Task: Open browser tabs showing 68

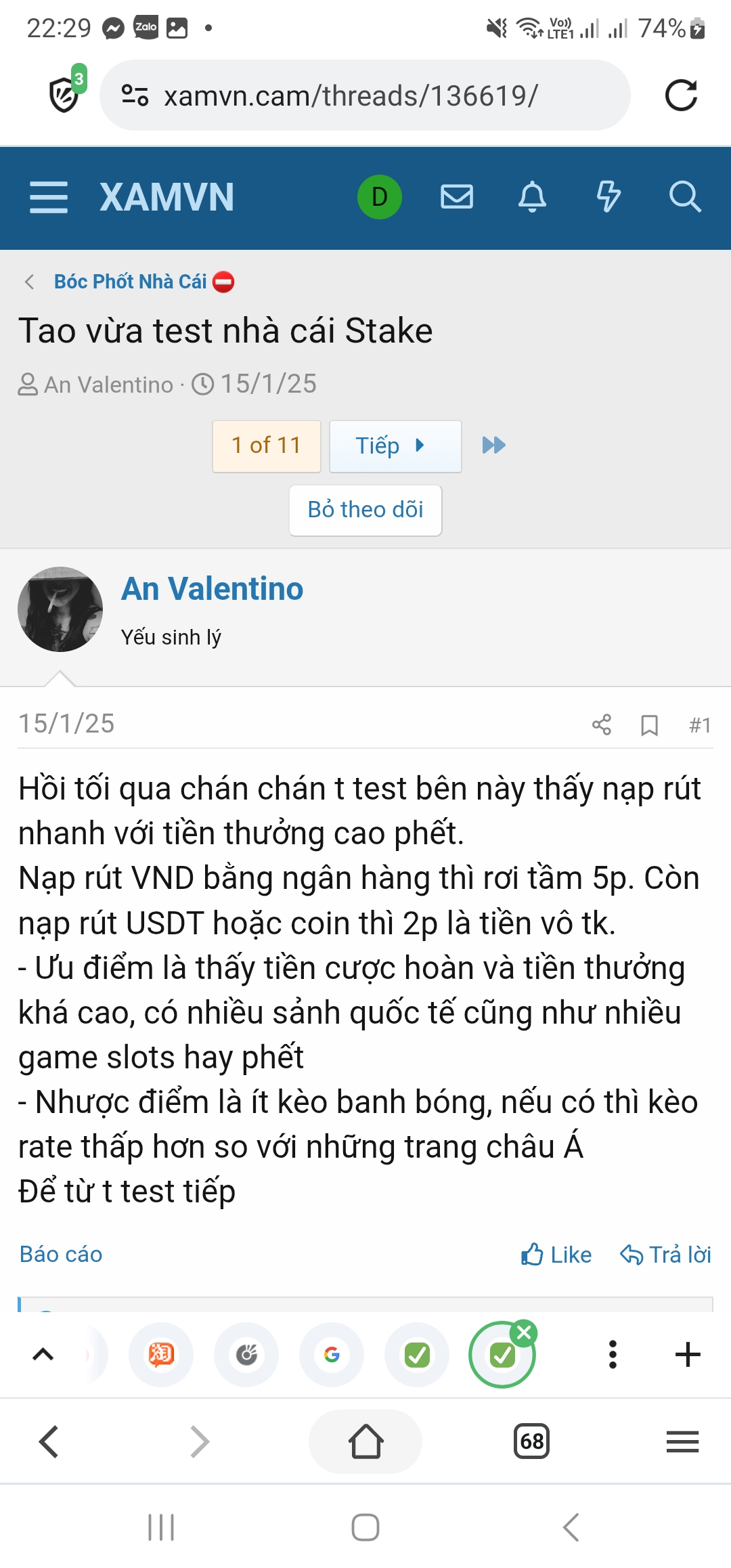Action: 531,1441
